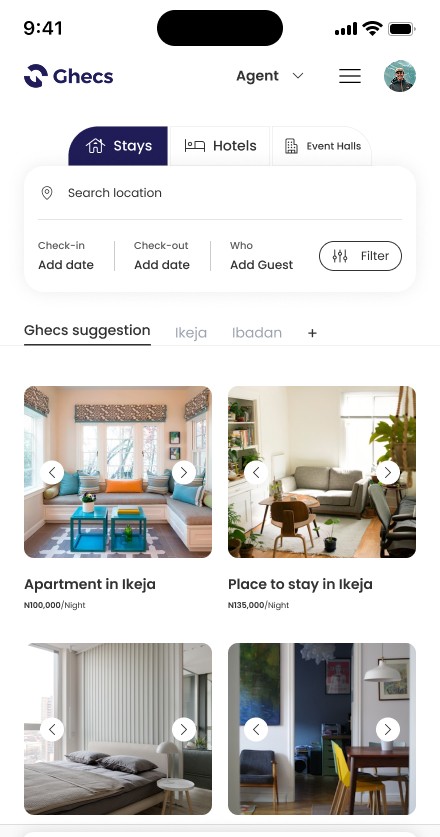Switch to the Event Halls tab

tap(322, 146)
